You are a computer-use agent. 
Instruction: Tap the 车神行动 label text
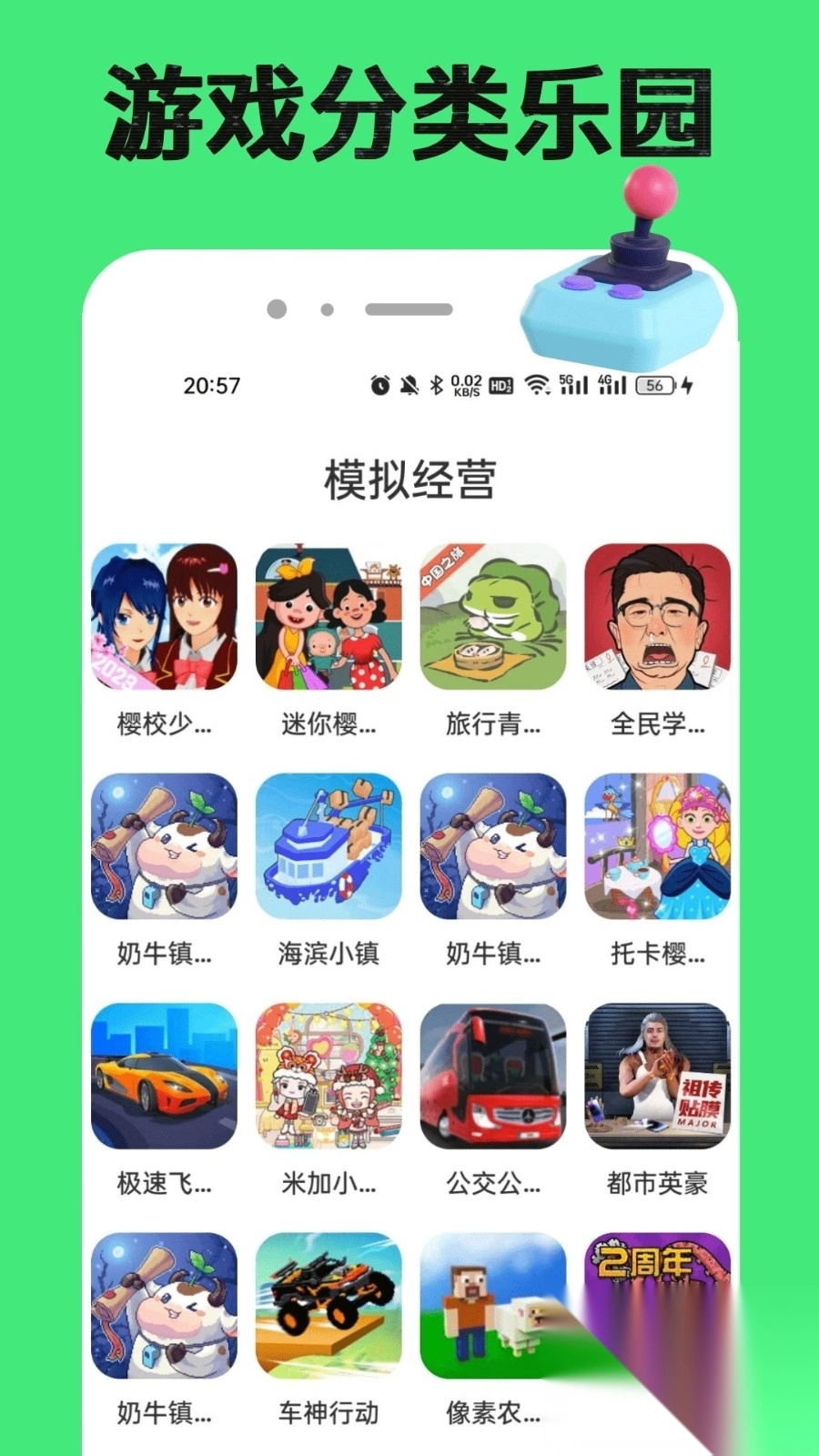(x=327, y=1410)
